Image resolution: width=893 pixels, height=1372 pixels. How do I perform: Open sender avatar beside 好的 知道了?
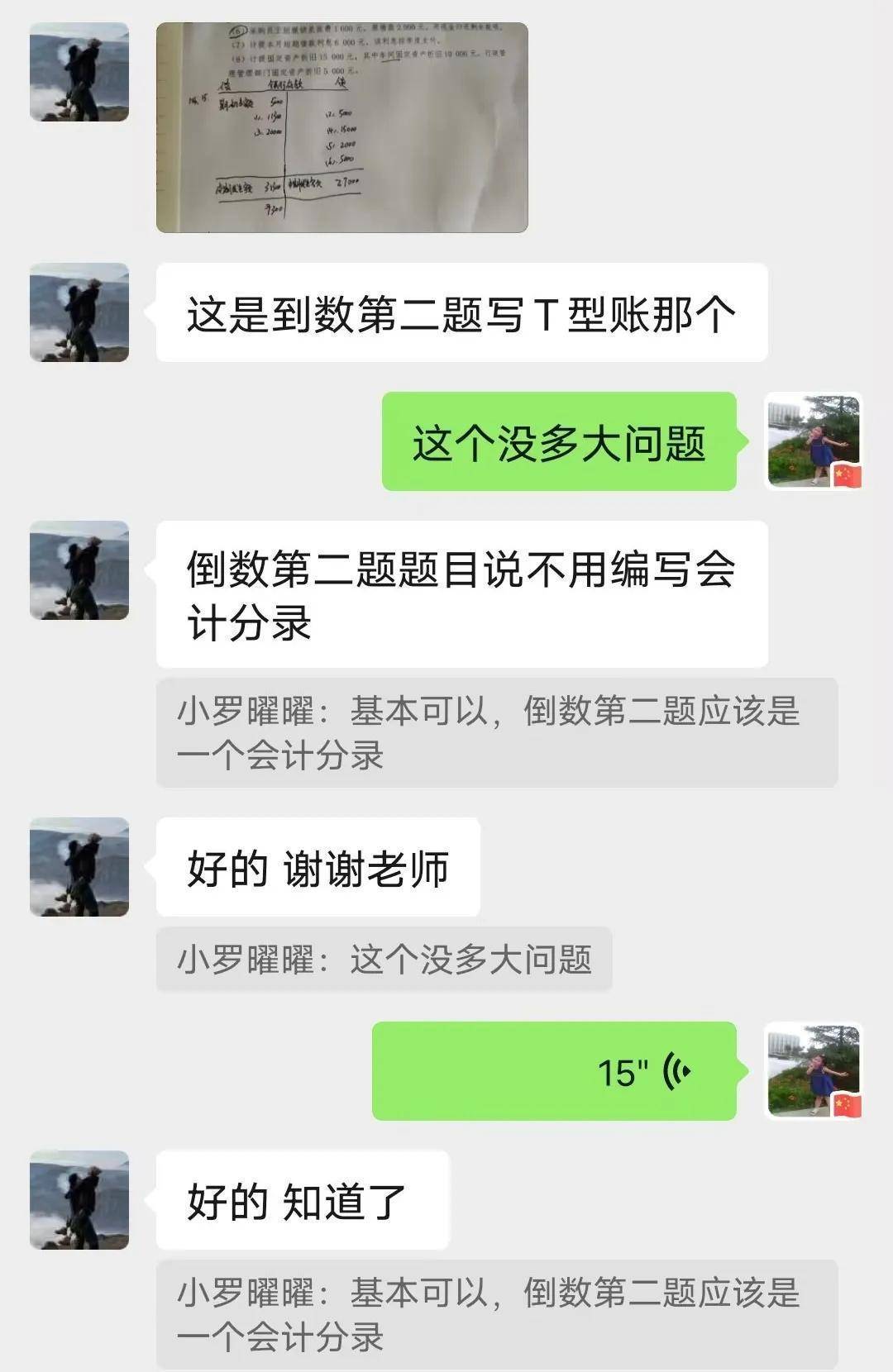pyautogui.click(x=79, y=1200)
